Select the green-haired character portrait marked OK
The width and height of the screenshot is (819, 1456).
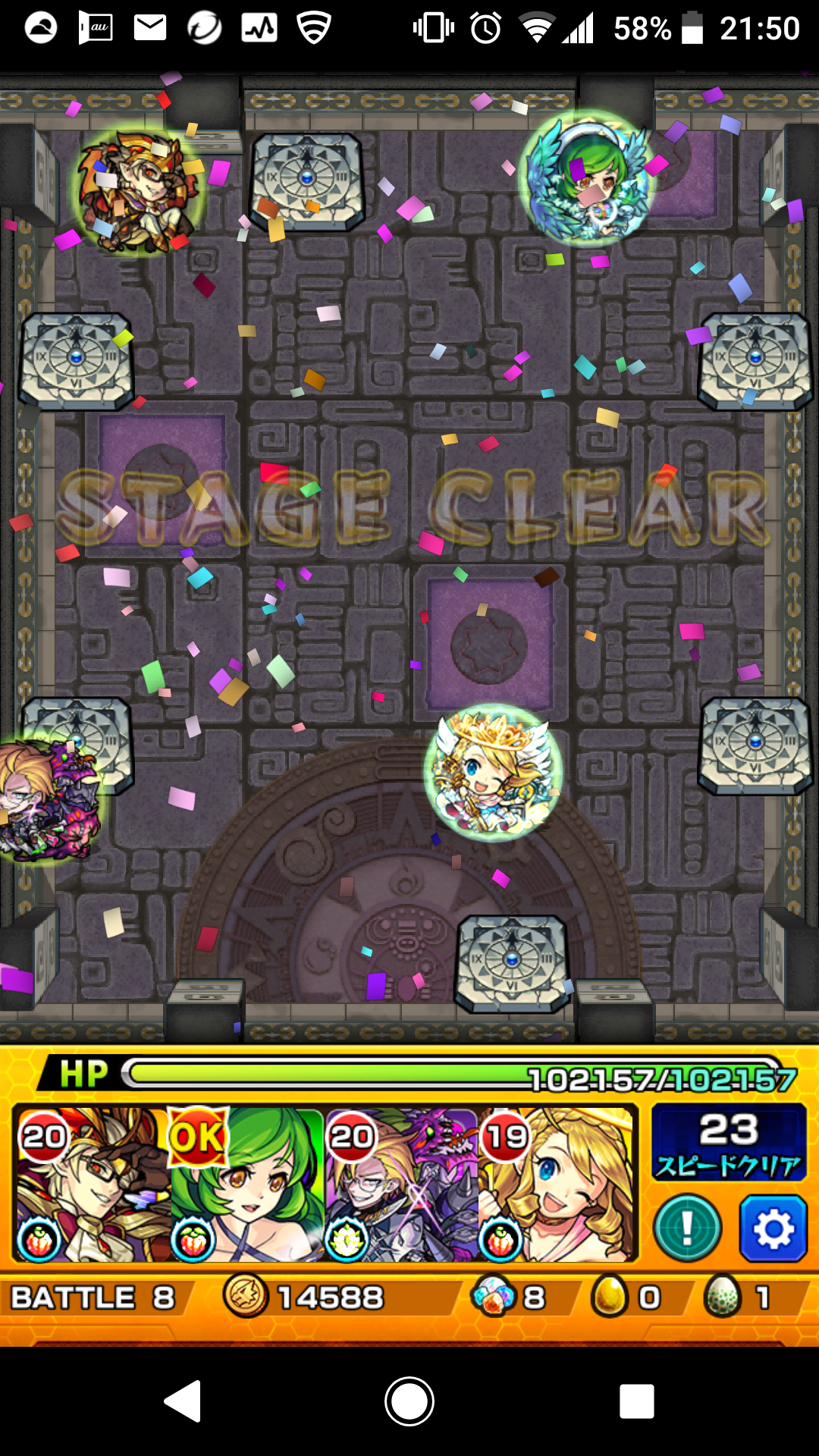tap(246, 1185)
